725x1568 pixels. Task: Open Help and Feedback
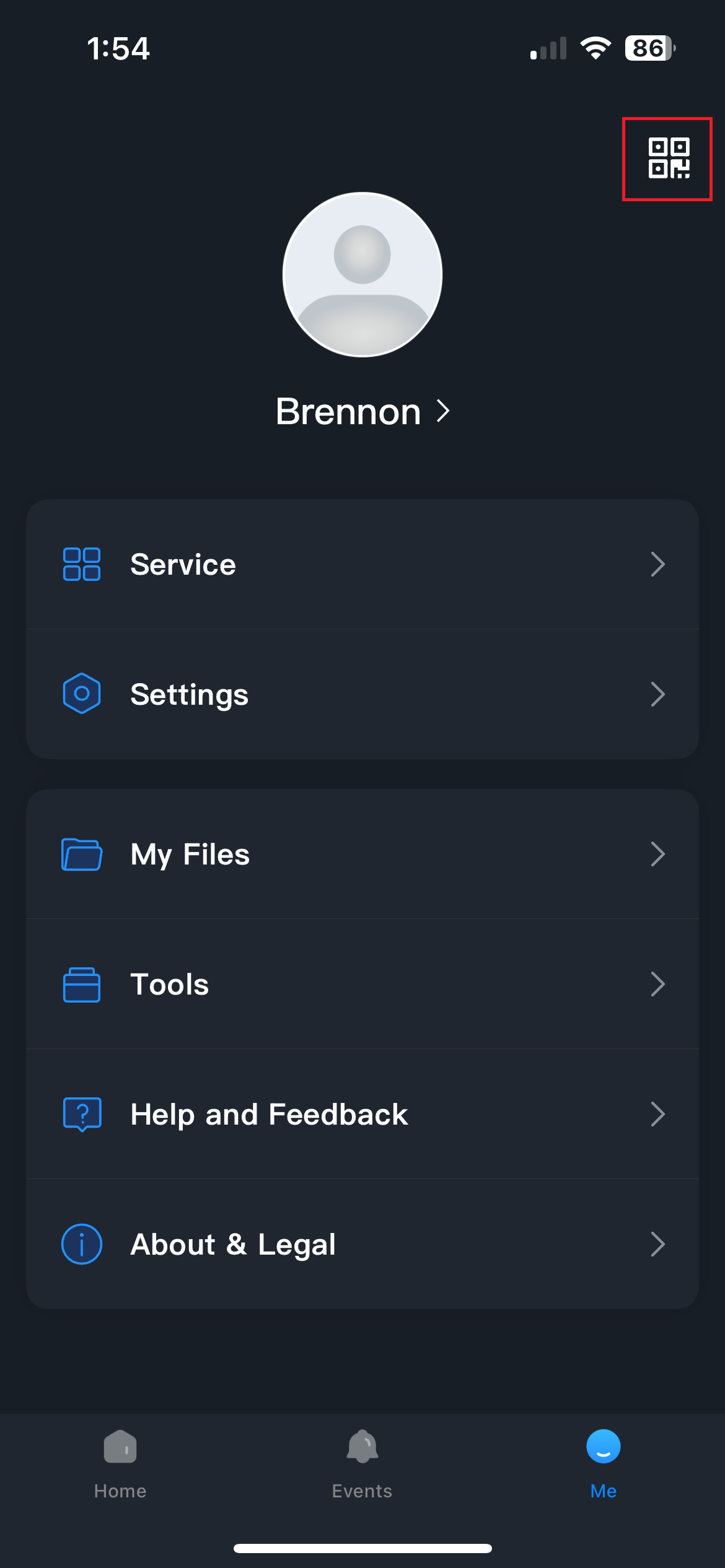click(362, 1114)
